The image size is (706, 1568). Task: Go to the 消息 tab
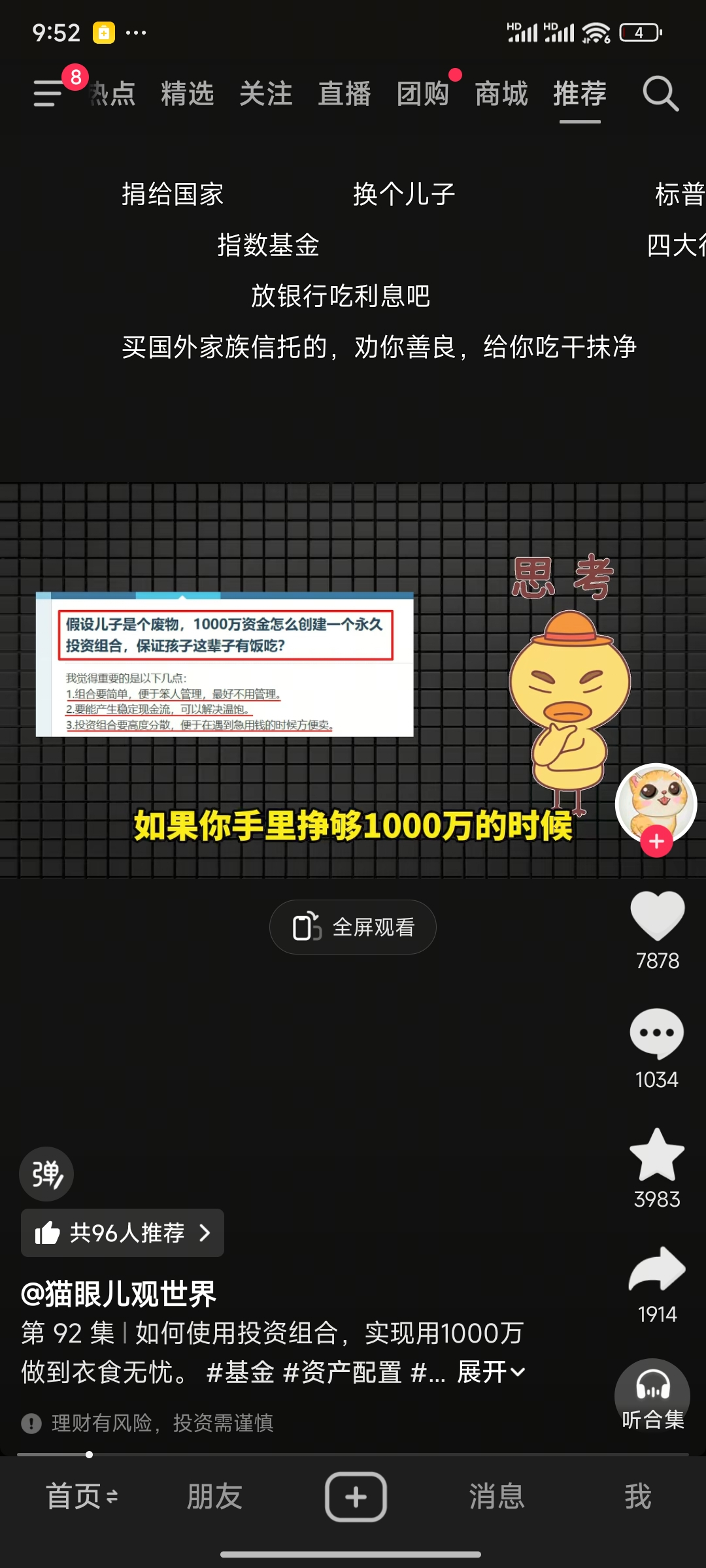pyautogui.click(x=497, y=1496)
